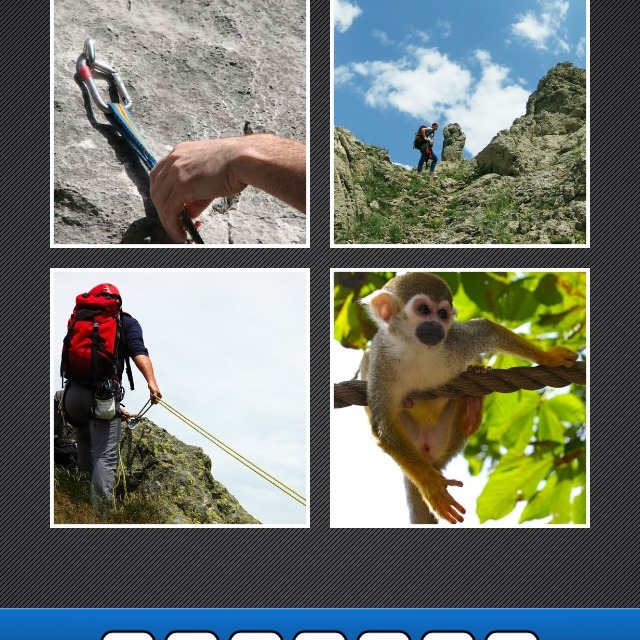Screen dimensions: 640x640
Task: View the hiker with red backpack photo
Action: (x=180, y=397)
